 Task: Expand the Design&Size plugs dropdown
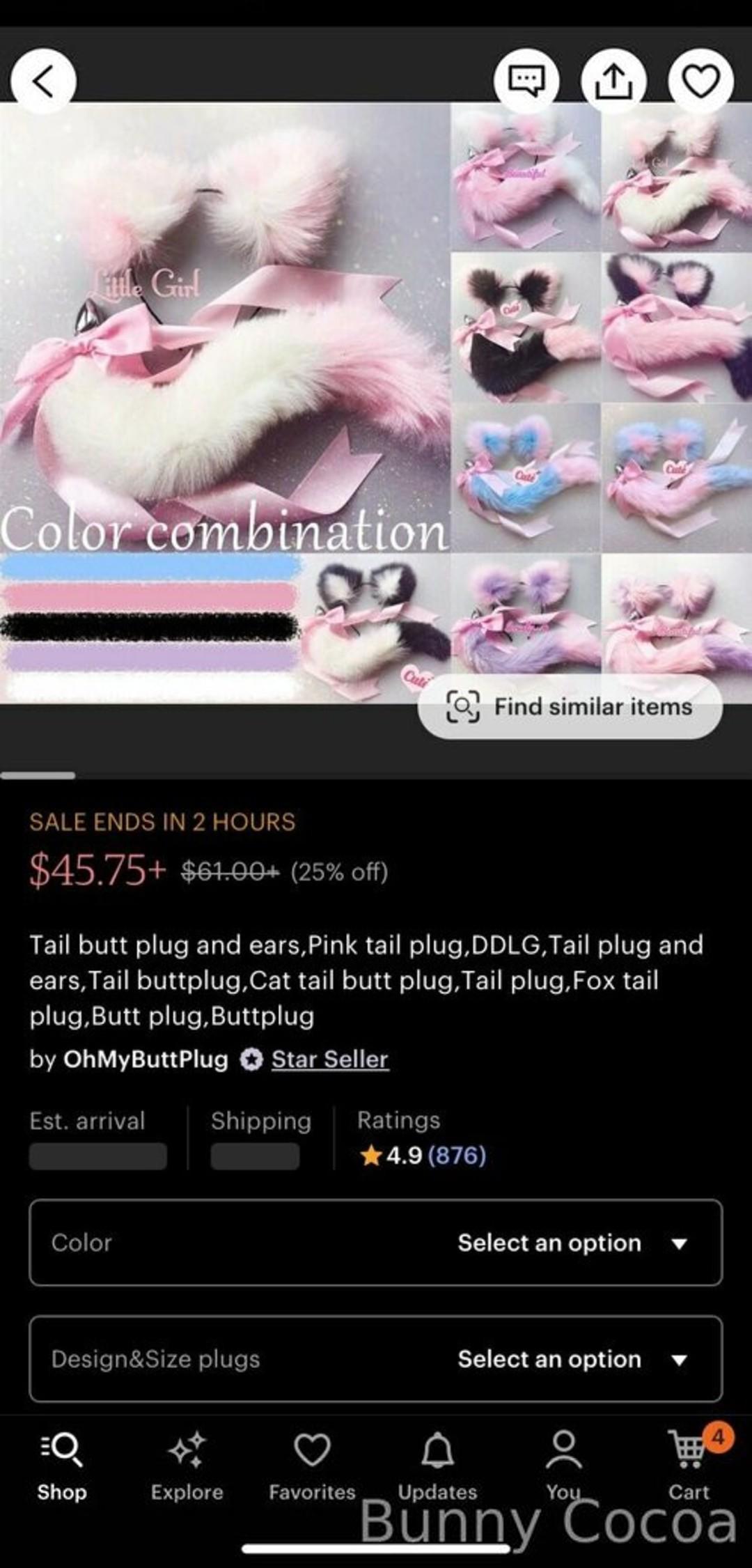pyautogui.click(x=376, y=1359)
